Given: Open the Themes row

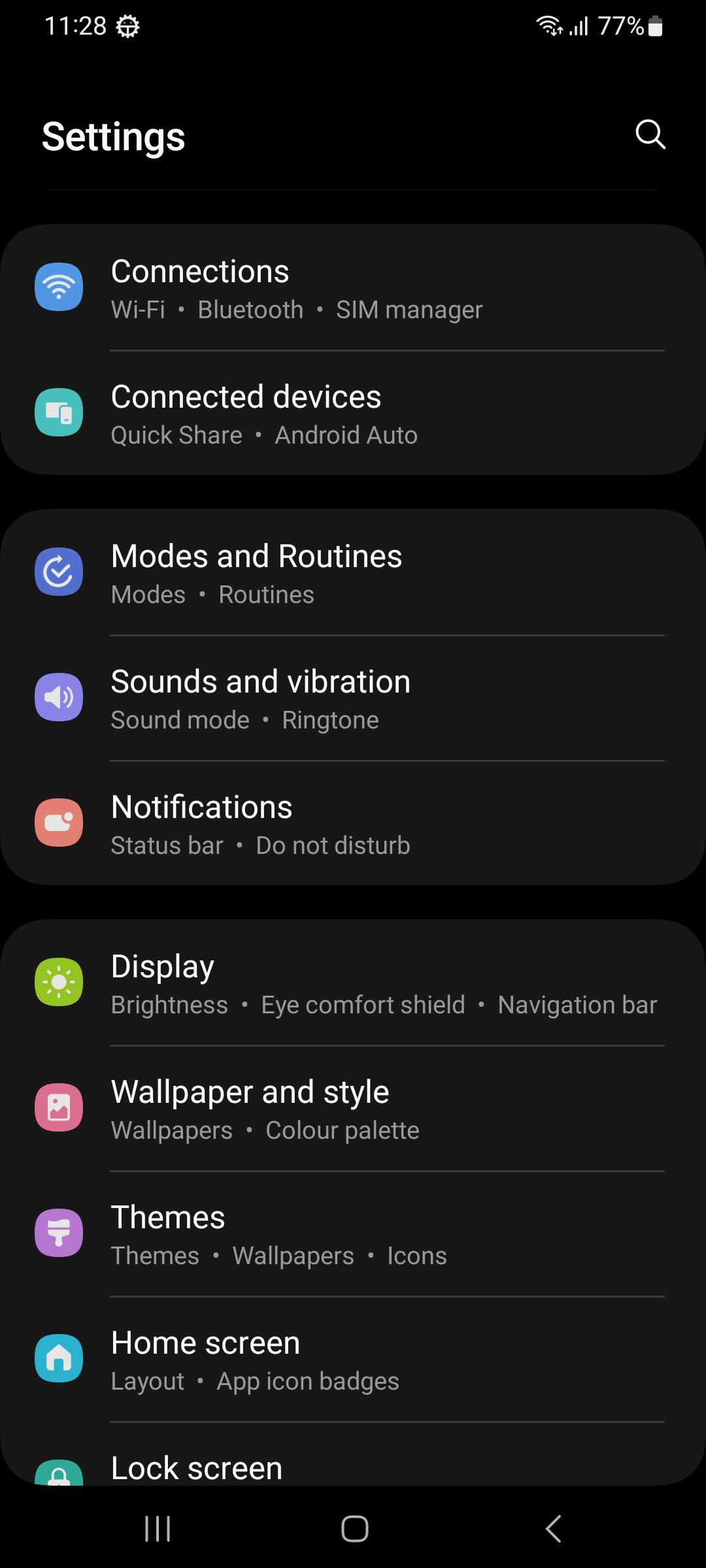Looking at the screenshot, I should (x=353, y=1233).
